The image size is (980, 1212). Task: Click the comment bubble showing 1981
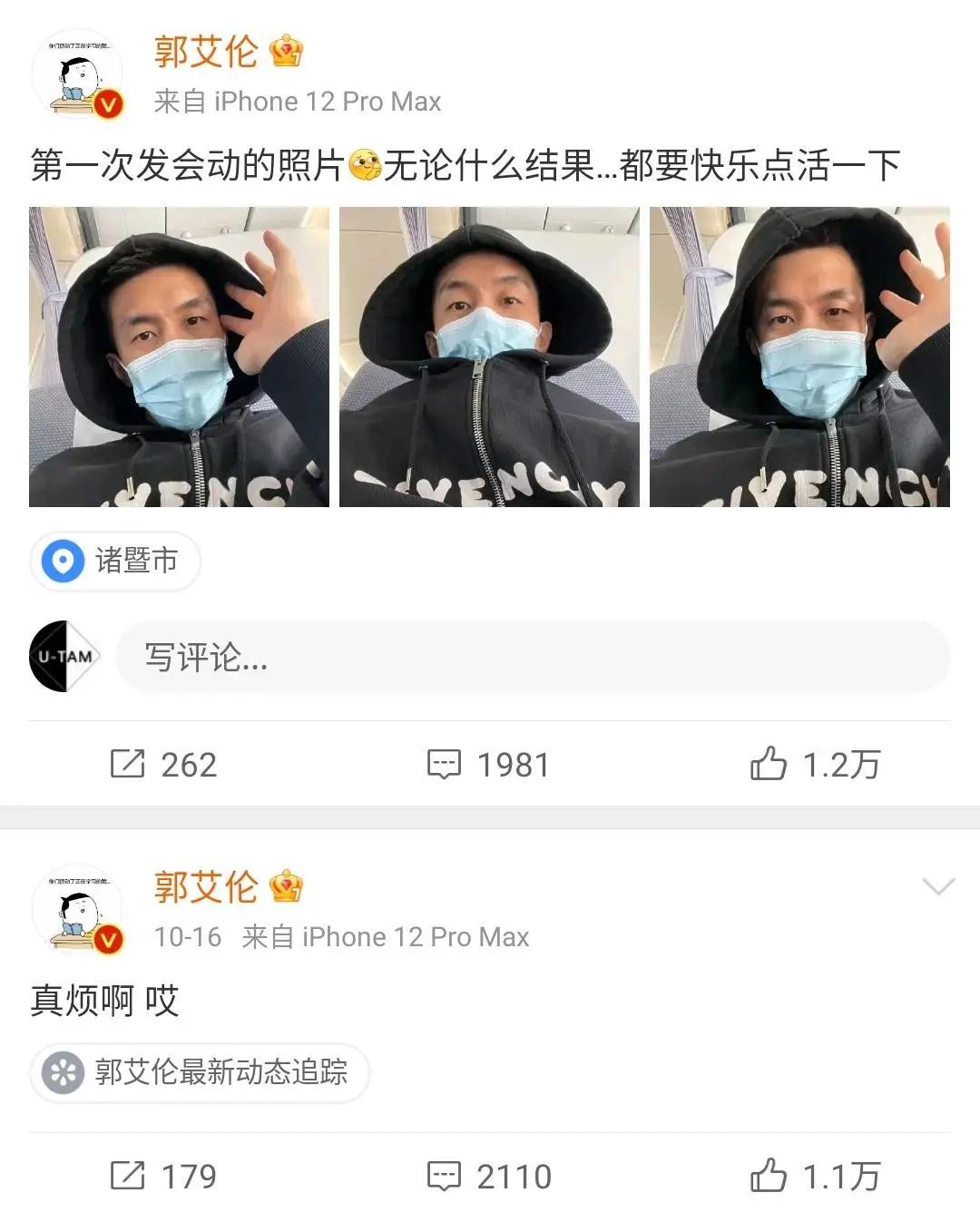tap(444, 765)
